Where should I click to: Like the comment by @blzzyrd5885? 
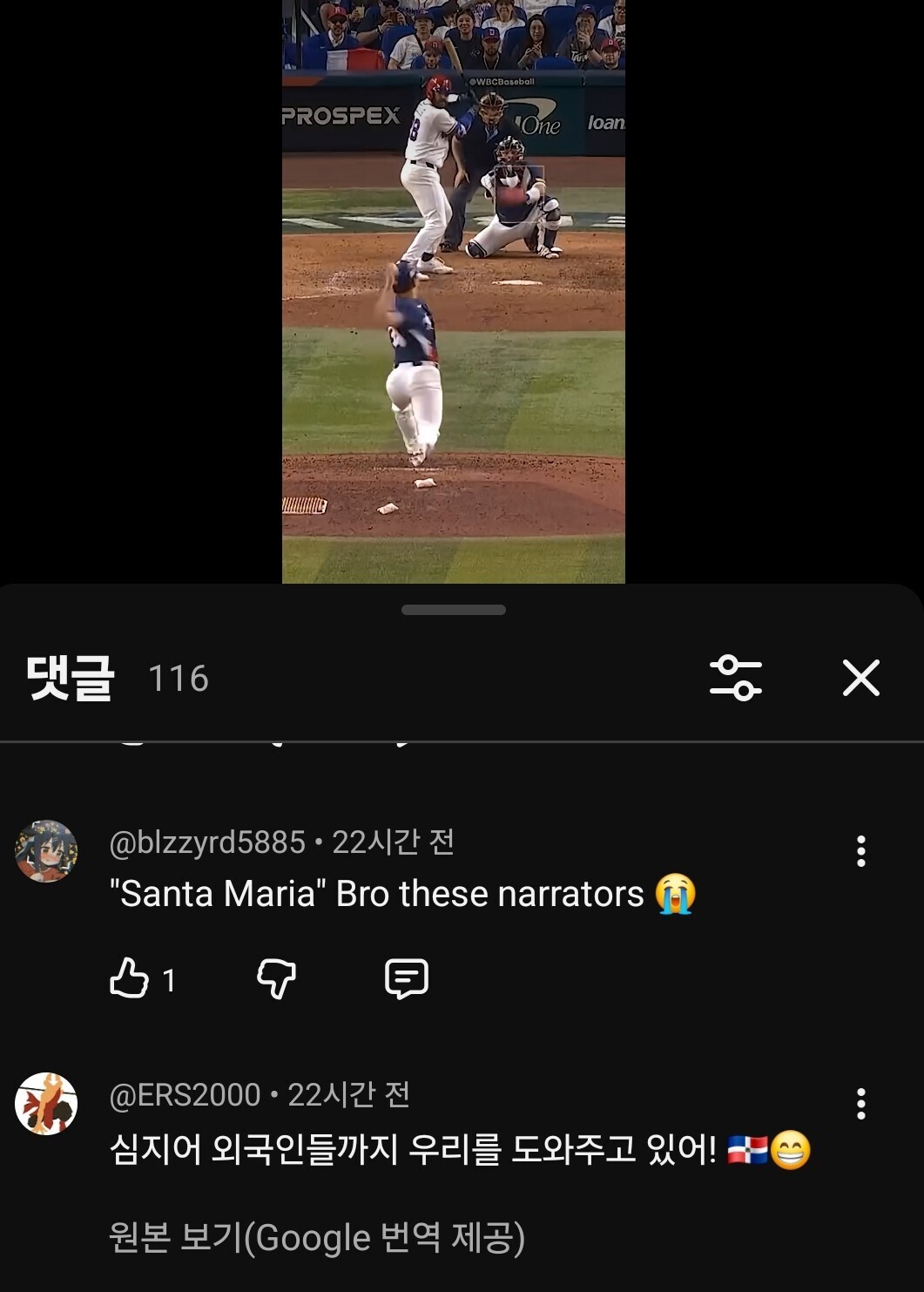point(129,978)
